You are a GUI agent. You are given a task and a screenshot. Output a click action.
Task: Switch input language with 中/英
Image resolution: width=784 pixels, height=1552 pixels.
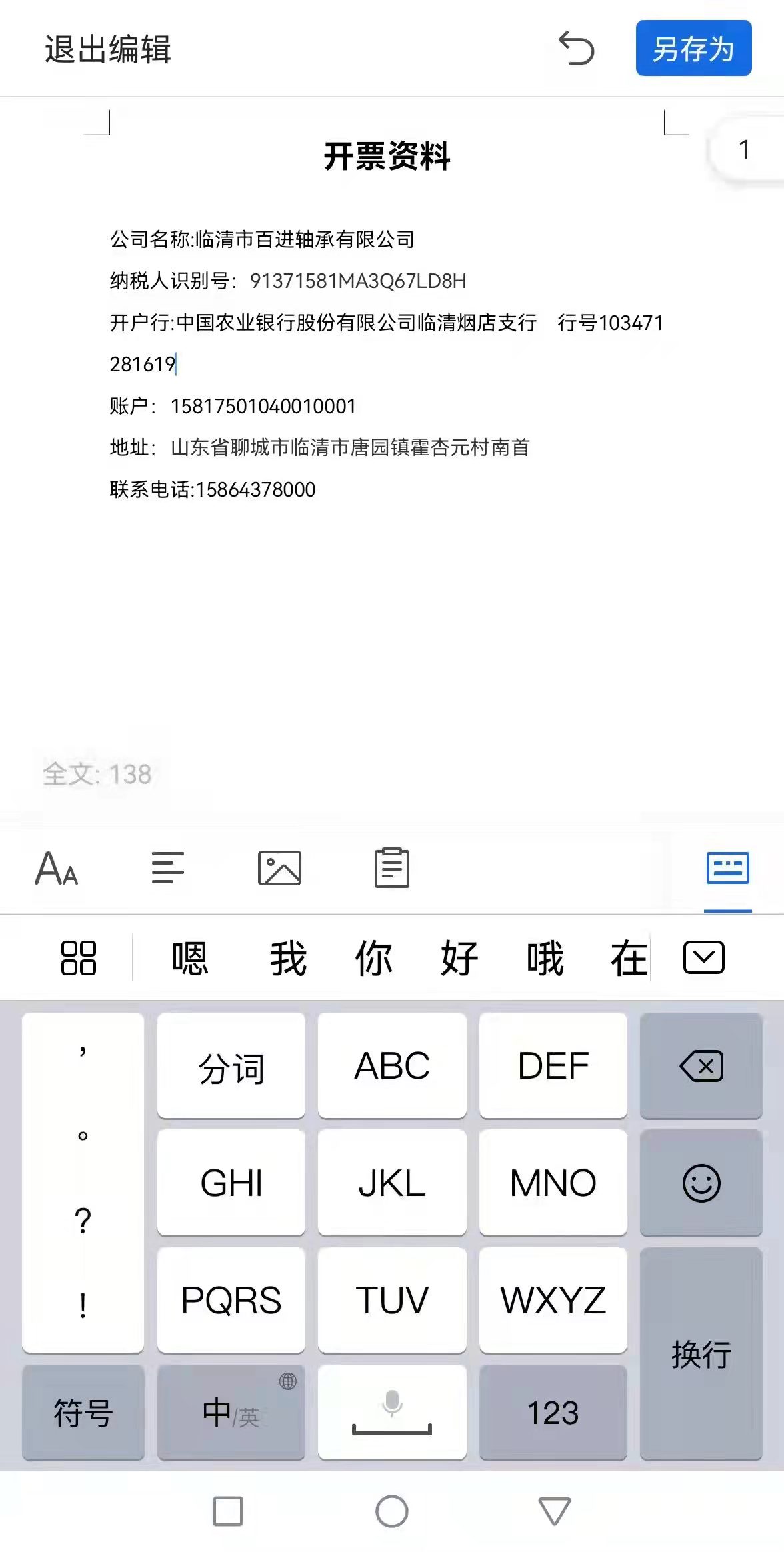click(231, 1413)
